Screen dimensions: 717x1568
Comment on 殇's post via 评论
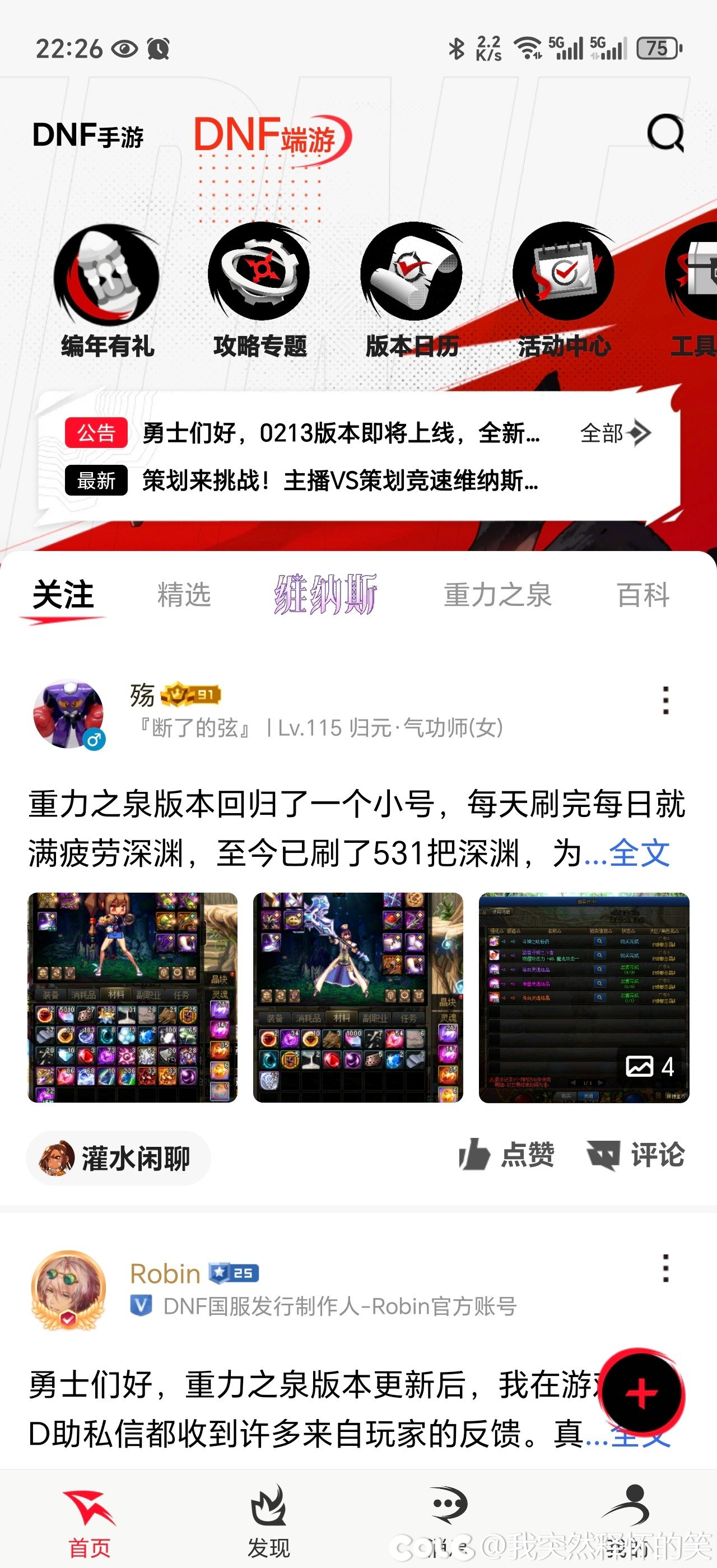635,1155
